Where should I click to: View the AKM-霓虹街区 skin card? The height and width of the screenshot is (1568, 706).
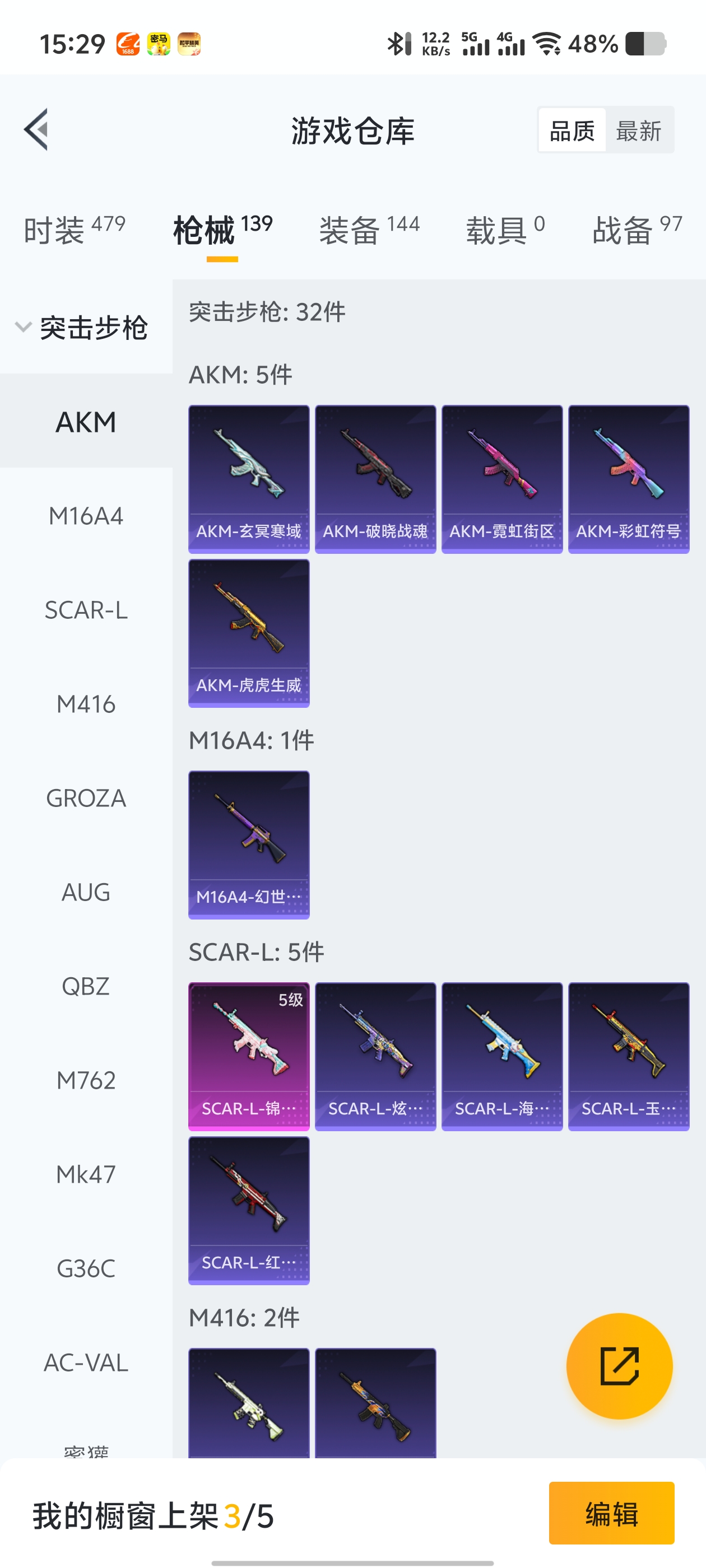tap(501, 479)
